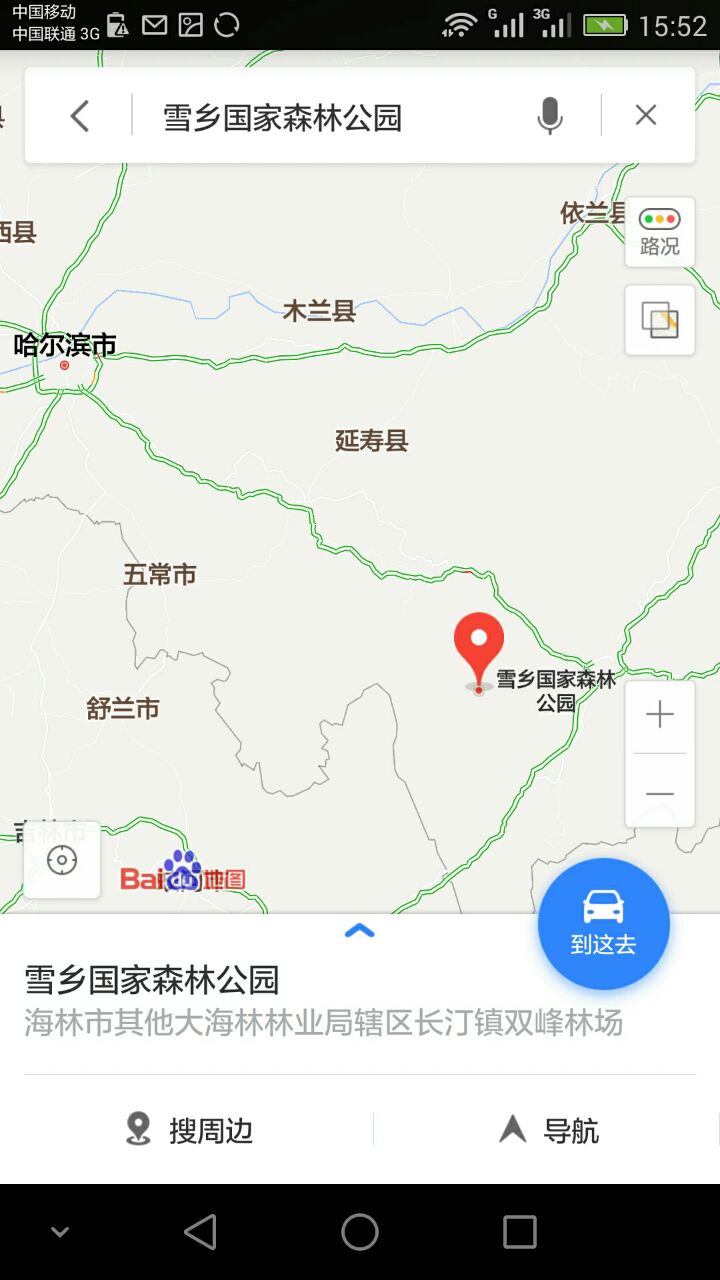The image size is (720, 1280).
Task: Center map on my current location
Action: [62, 860]
